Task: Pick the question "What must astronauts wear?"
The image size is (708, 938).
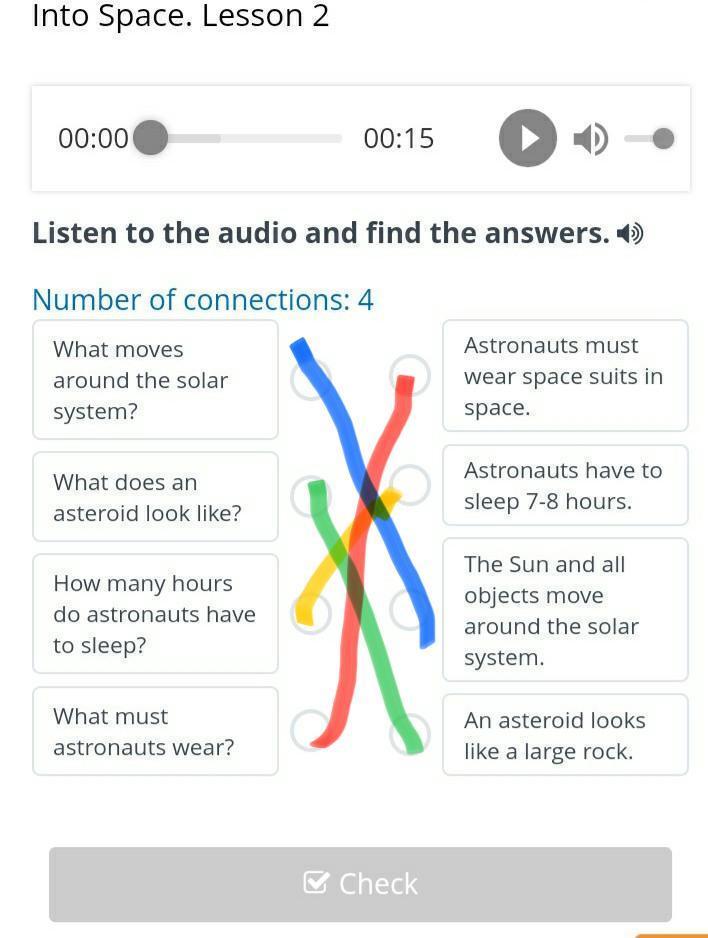Action: pos(155,731)
